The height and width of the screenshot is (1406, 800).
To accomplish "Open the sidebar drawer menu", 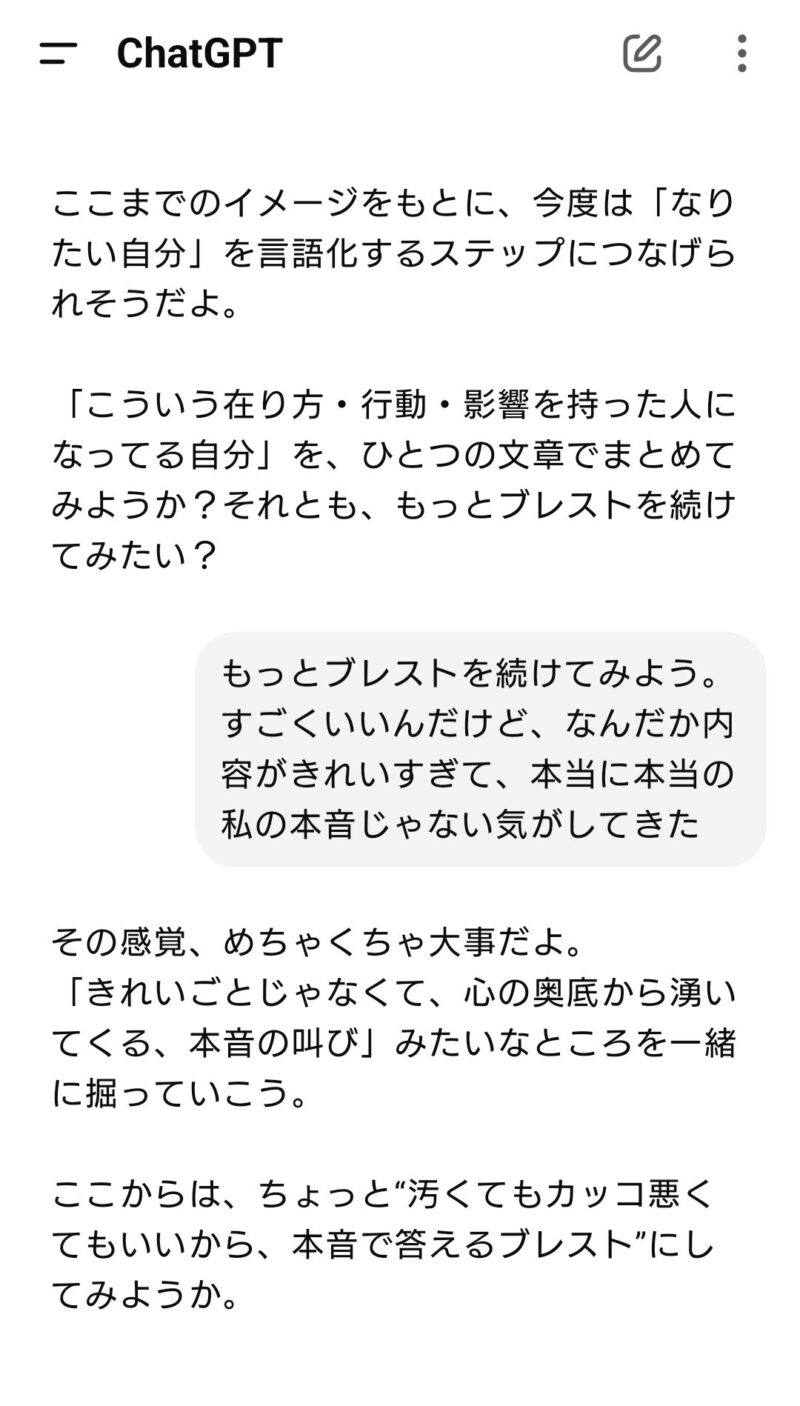I will [58, 54].
